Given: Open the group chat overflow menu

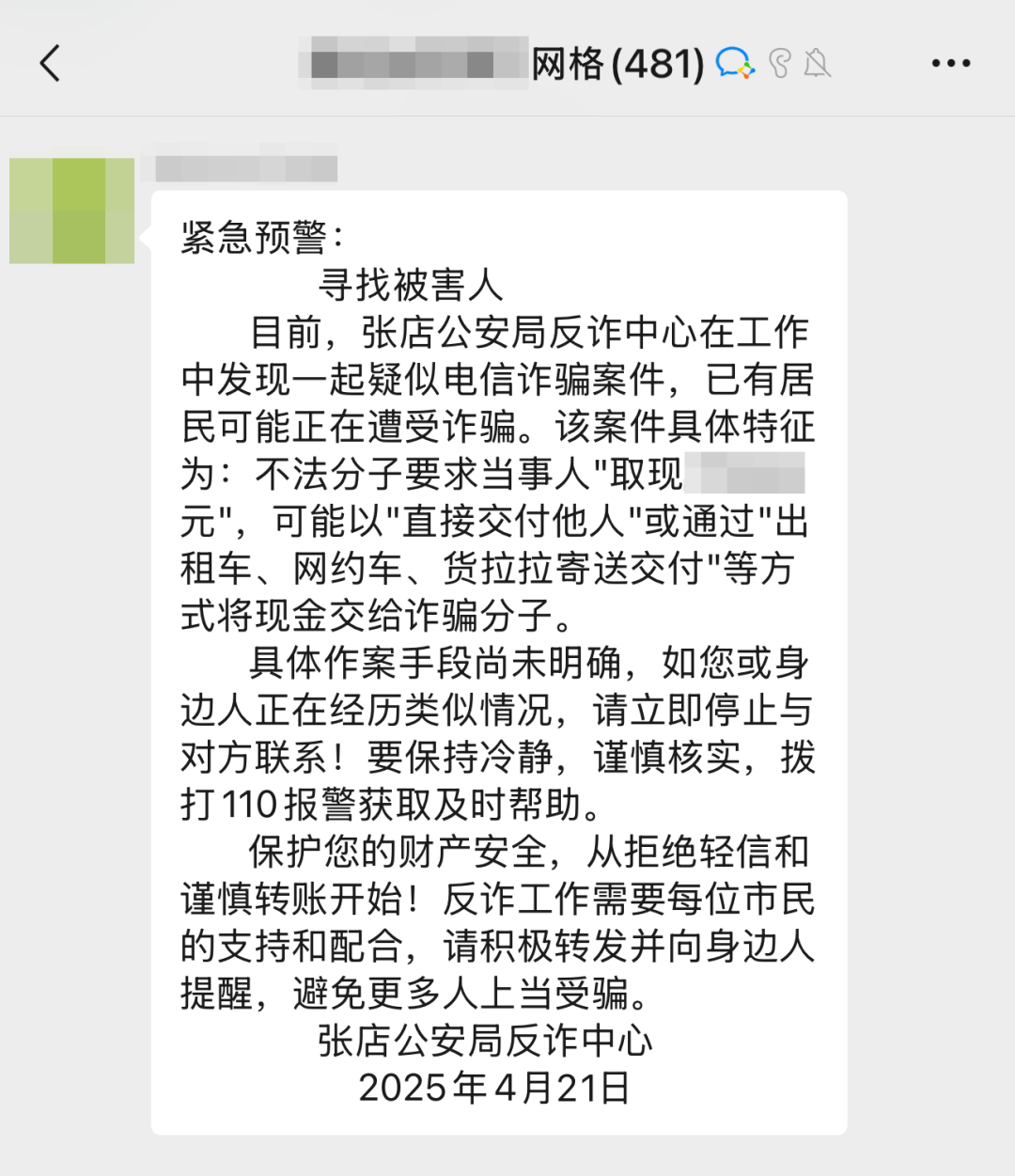Looking at the screenshot, I should point(950,64).
